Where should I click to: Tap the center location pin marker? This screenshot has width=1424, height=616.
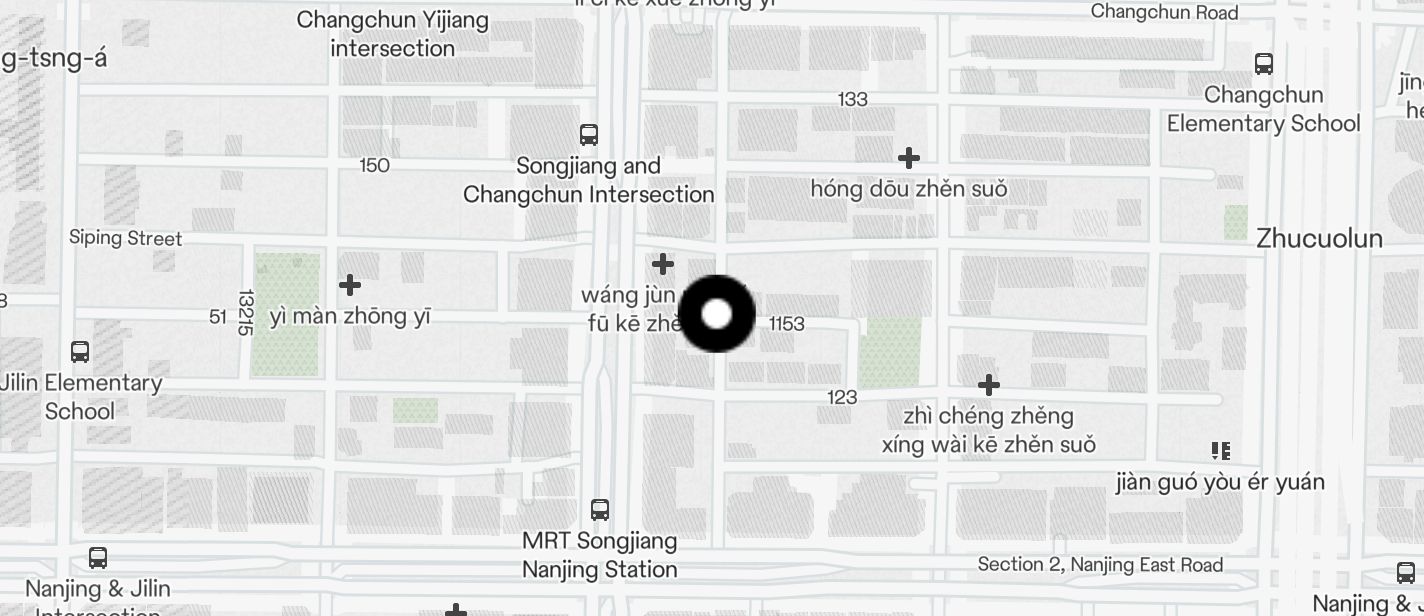click(717, 314)
